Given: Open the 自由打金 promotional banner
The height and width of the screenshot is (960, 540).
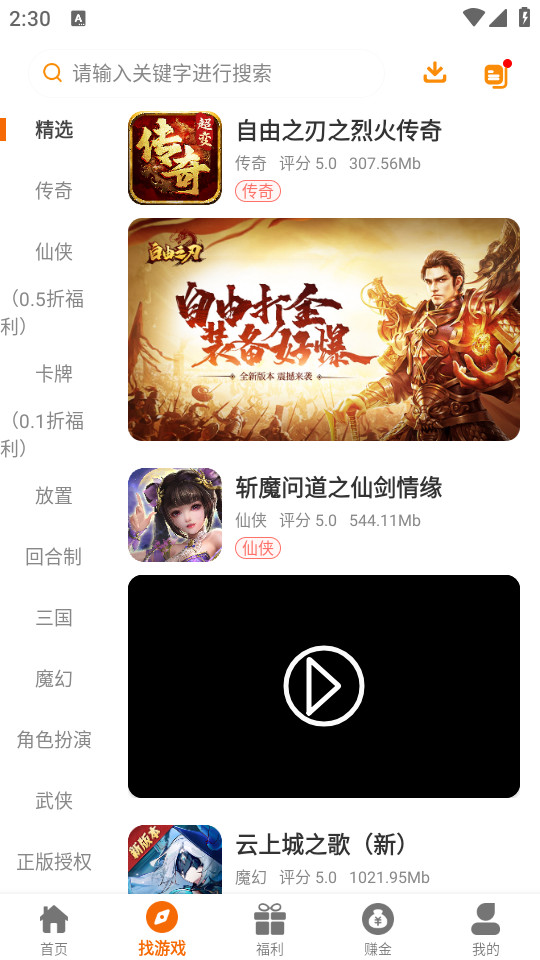Looking at the screenshot, I should [324, 329].
